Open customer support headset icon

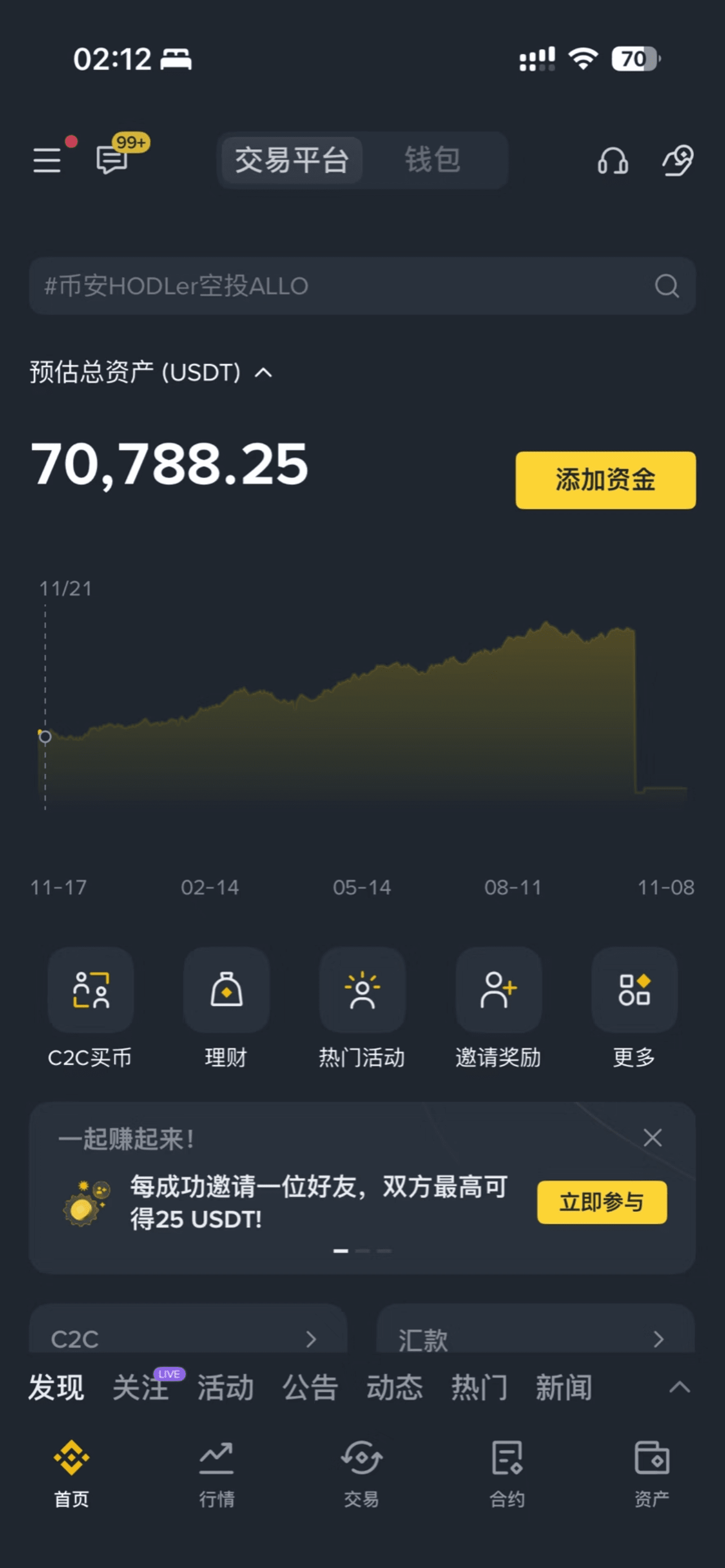613,160
